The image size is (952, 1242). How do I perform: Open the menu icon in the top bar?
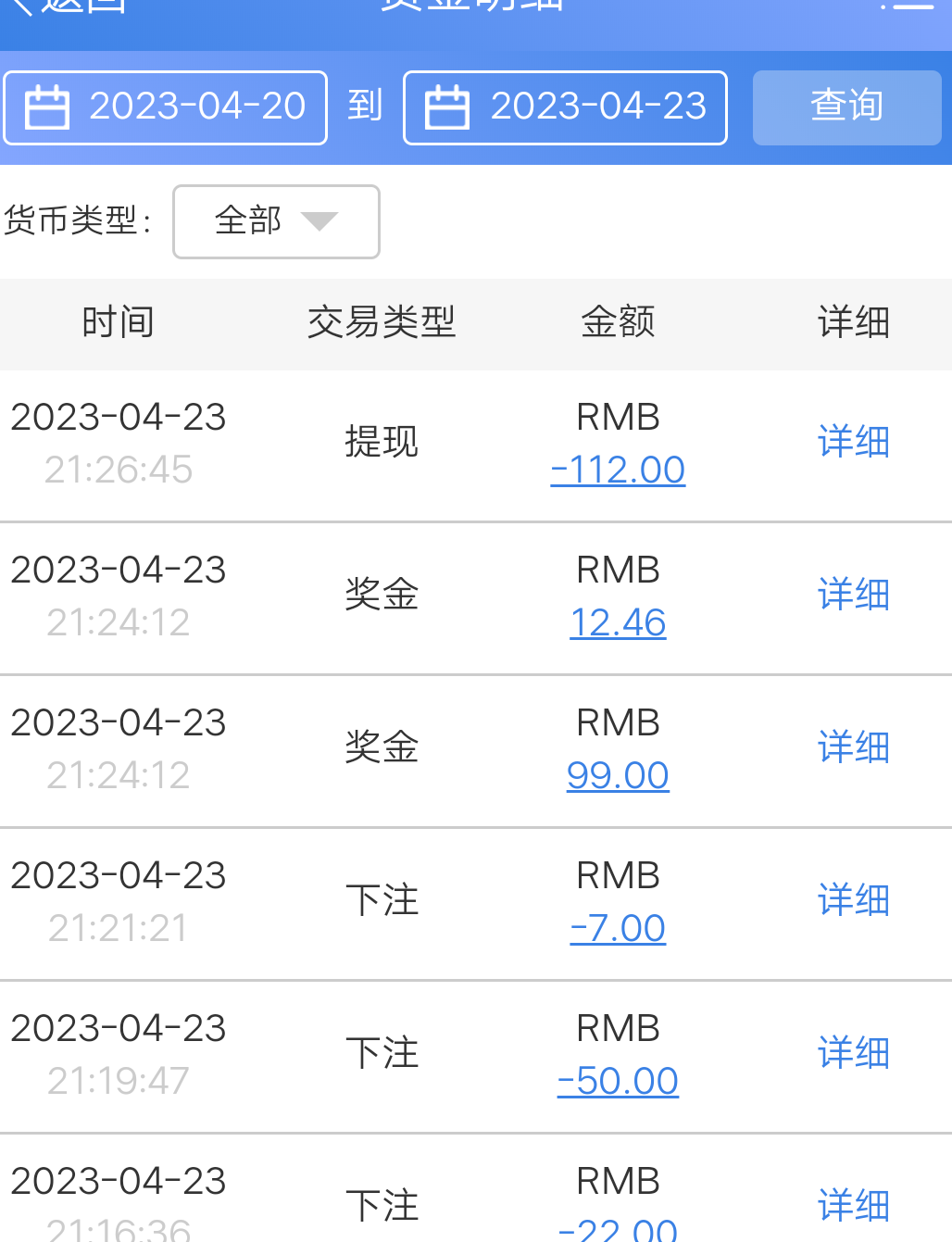908,6
